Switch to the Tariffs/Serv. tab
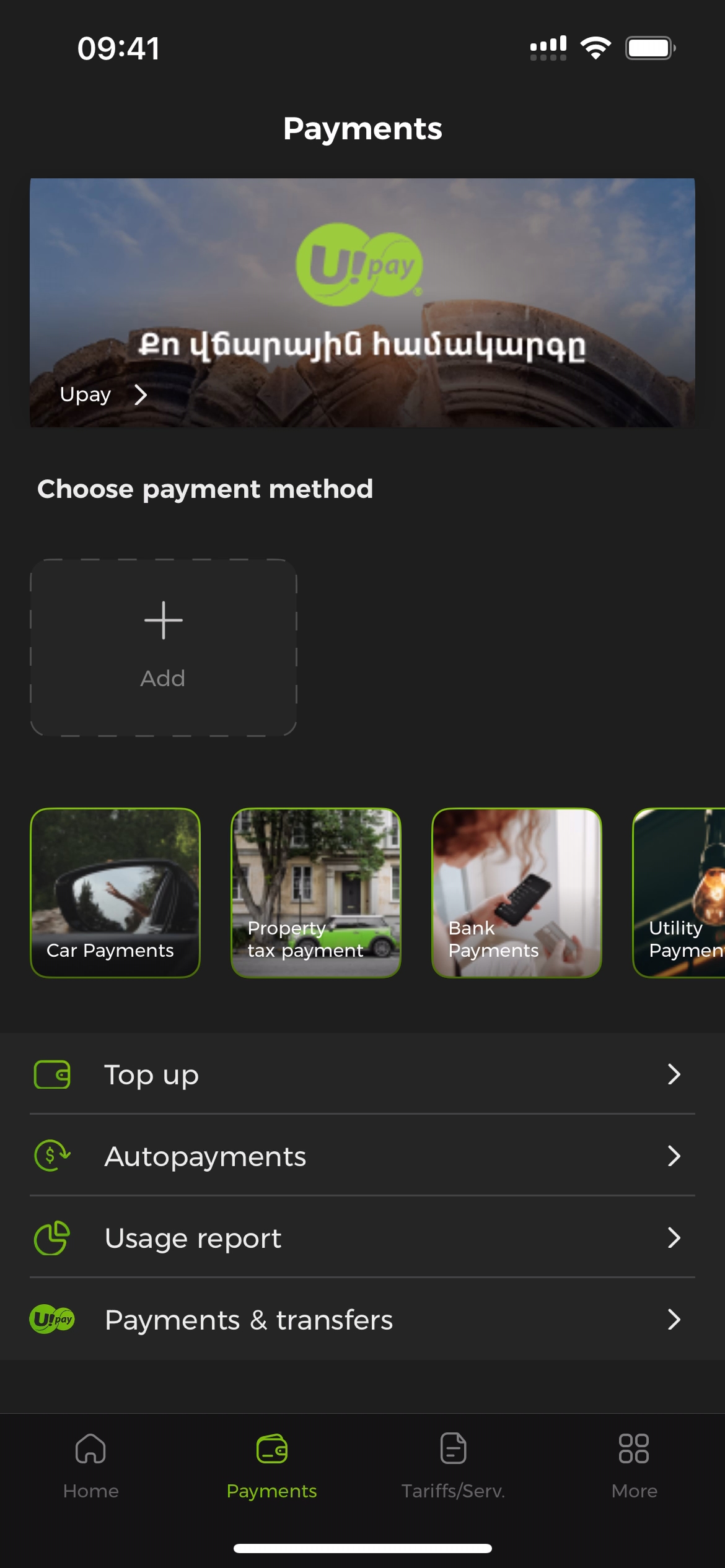The image size is (725, 1568). [x=453, y=1465]
